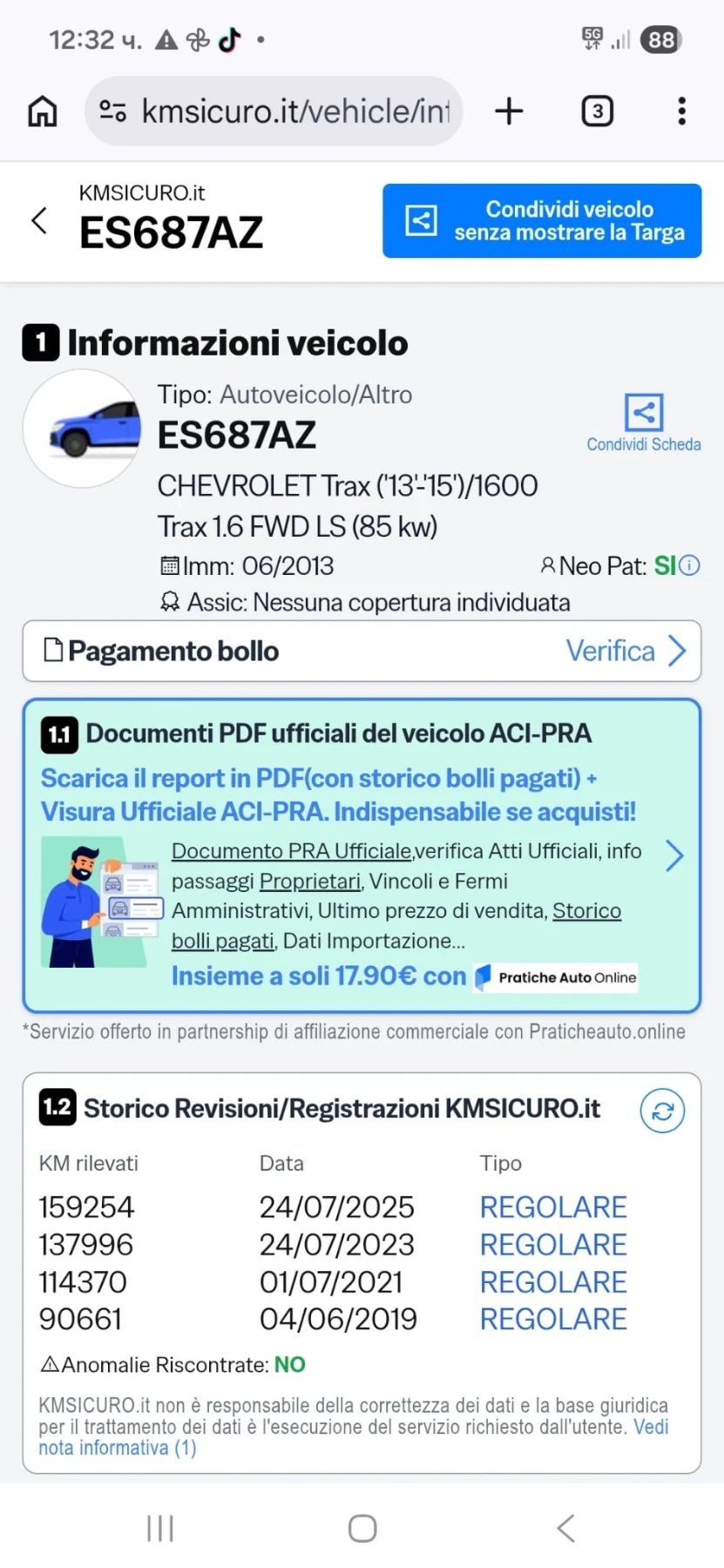Open the REGOLARE entry for 24/07/2023

[553, 1245]
